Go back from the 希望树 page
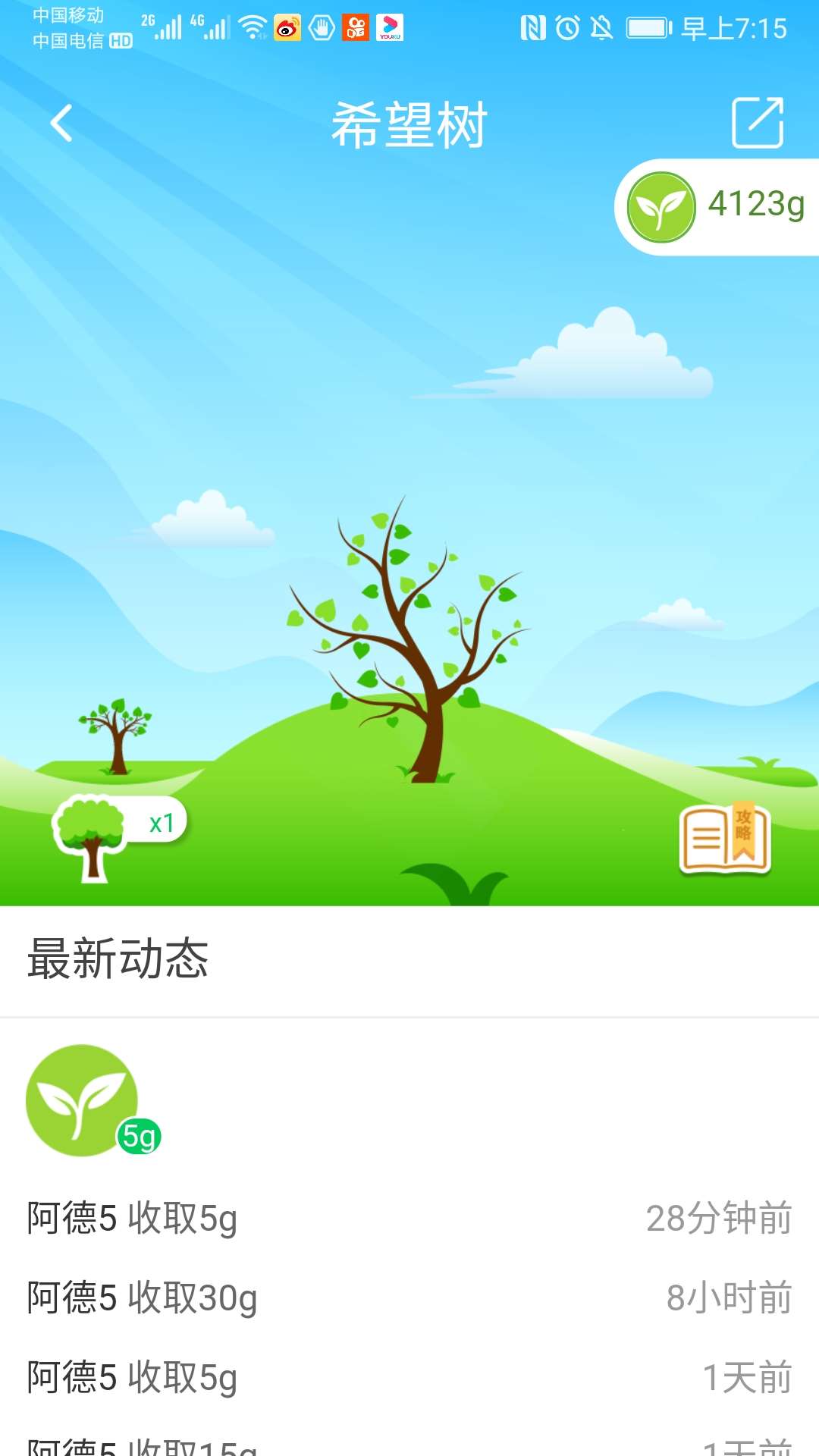 pyautogui.click(x=61, y=123)
